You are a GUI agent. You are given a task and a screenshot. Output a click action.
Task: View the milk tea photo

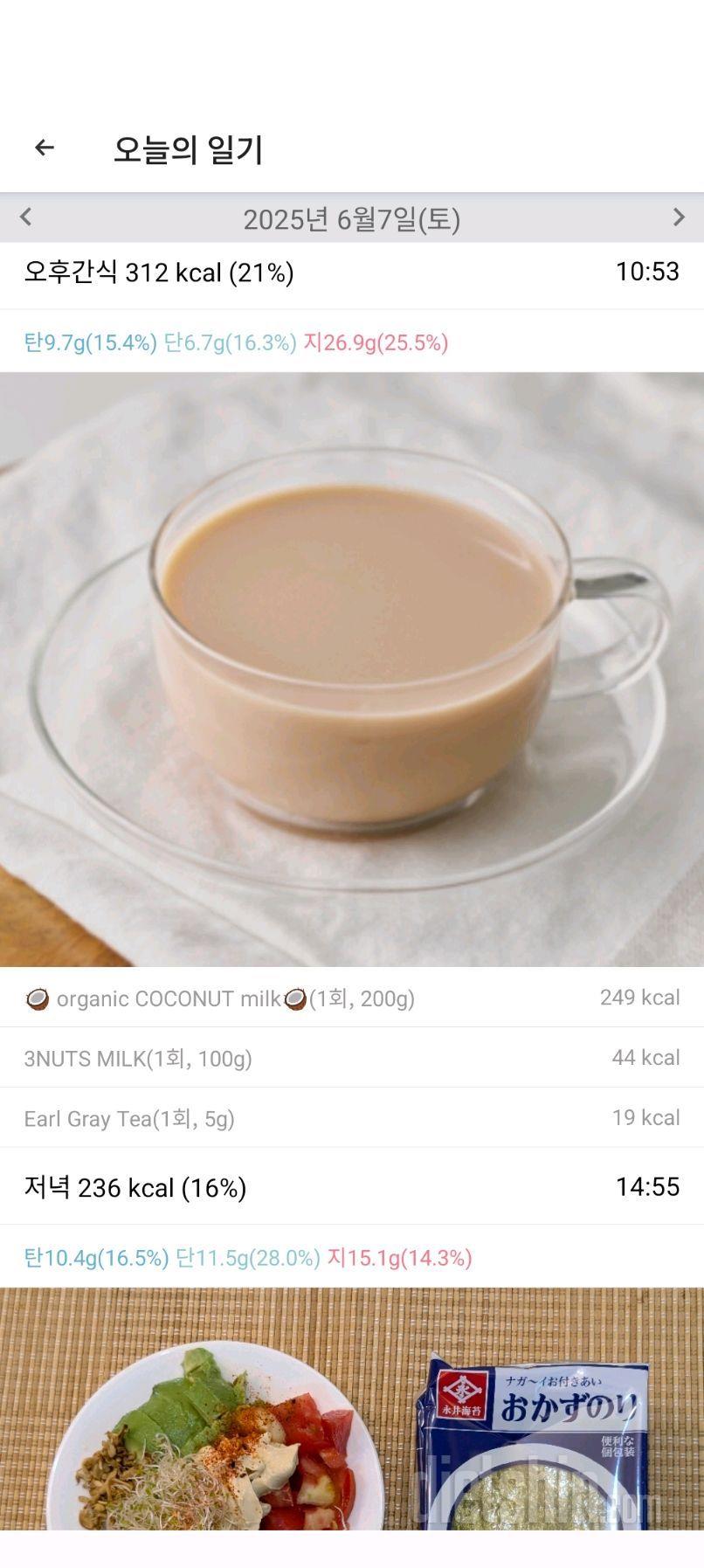(352, 669)
